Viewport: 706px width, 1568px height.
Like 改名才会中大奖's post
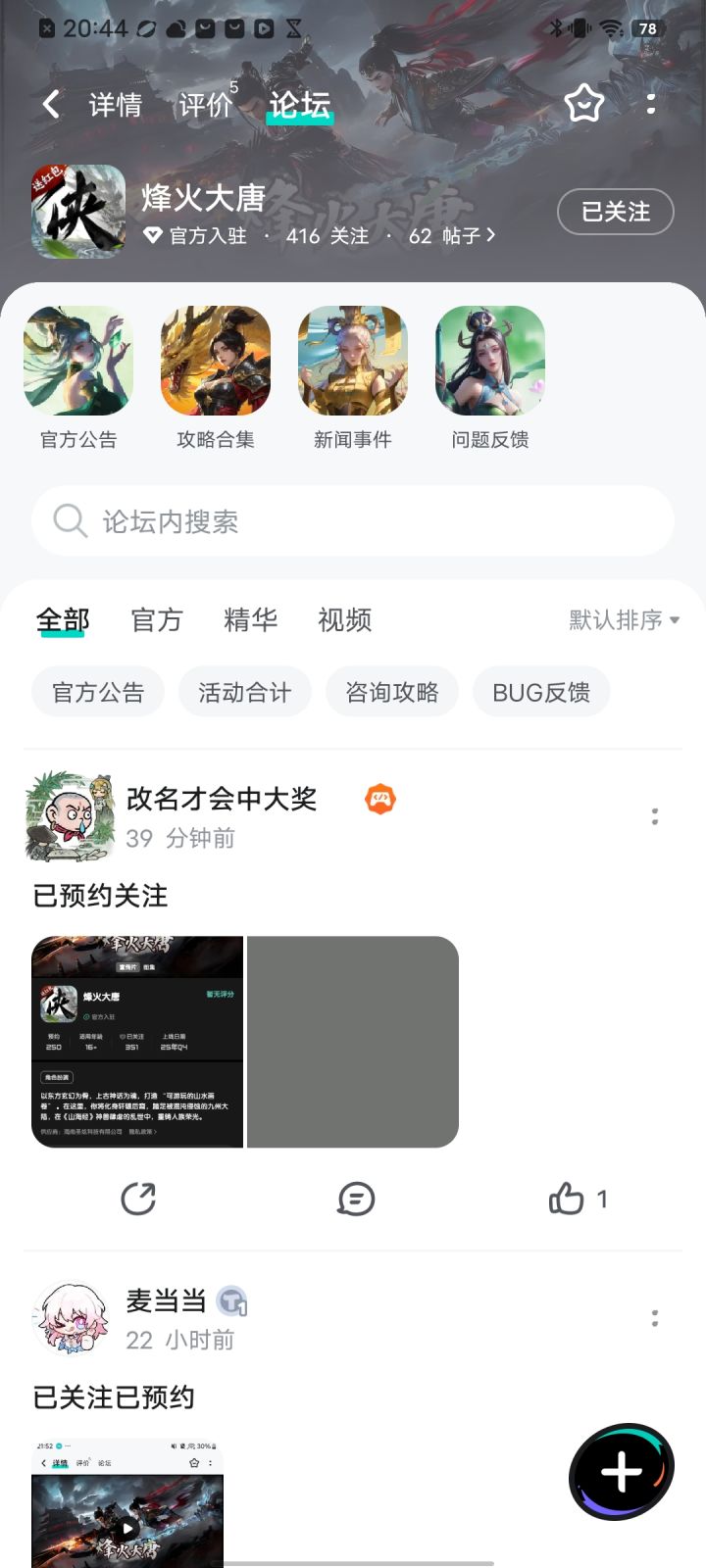[569, 1199]
